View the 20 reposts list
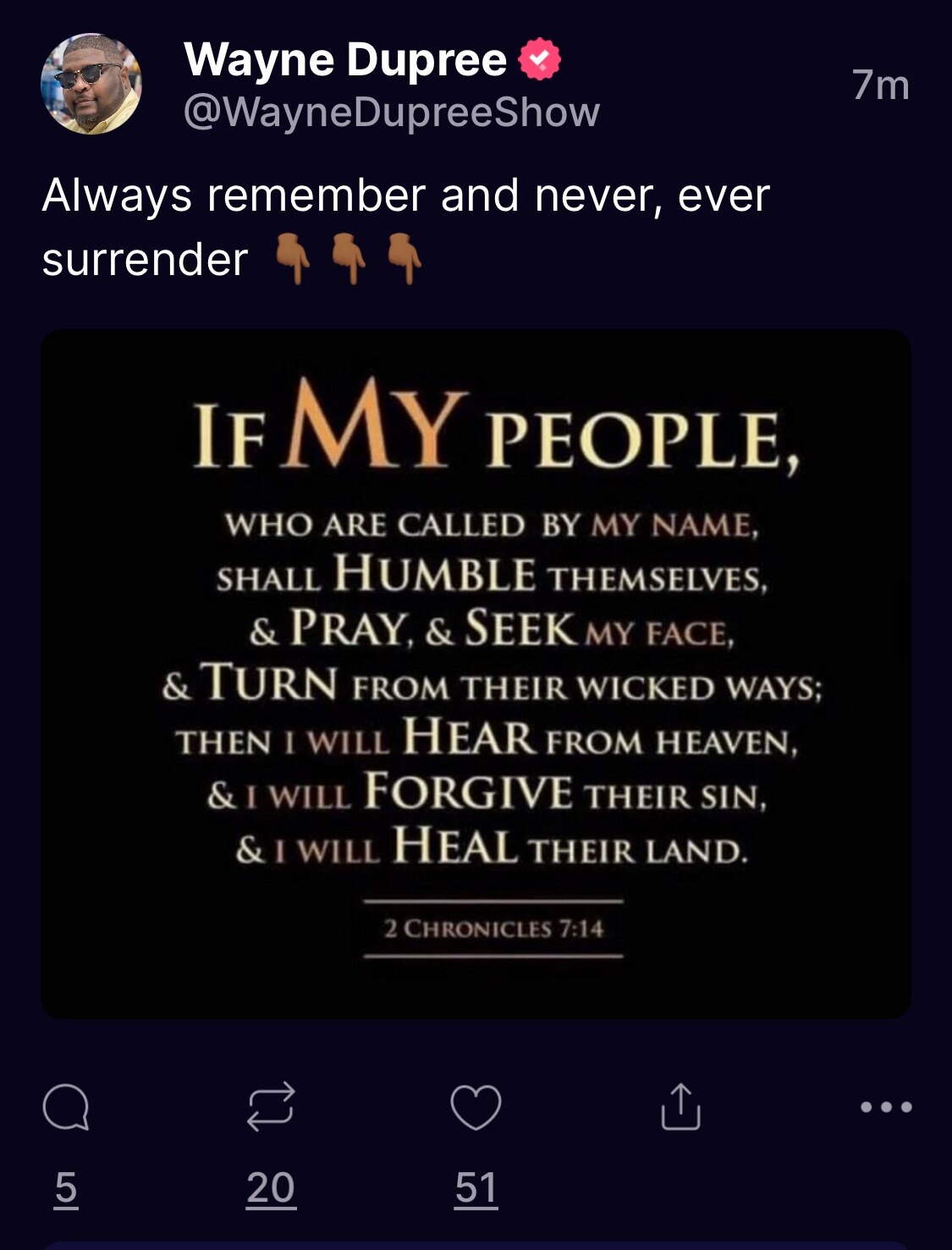This screenshot has width=952, height=1250. 271,1187
